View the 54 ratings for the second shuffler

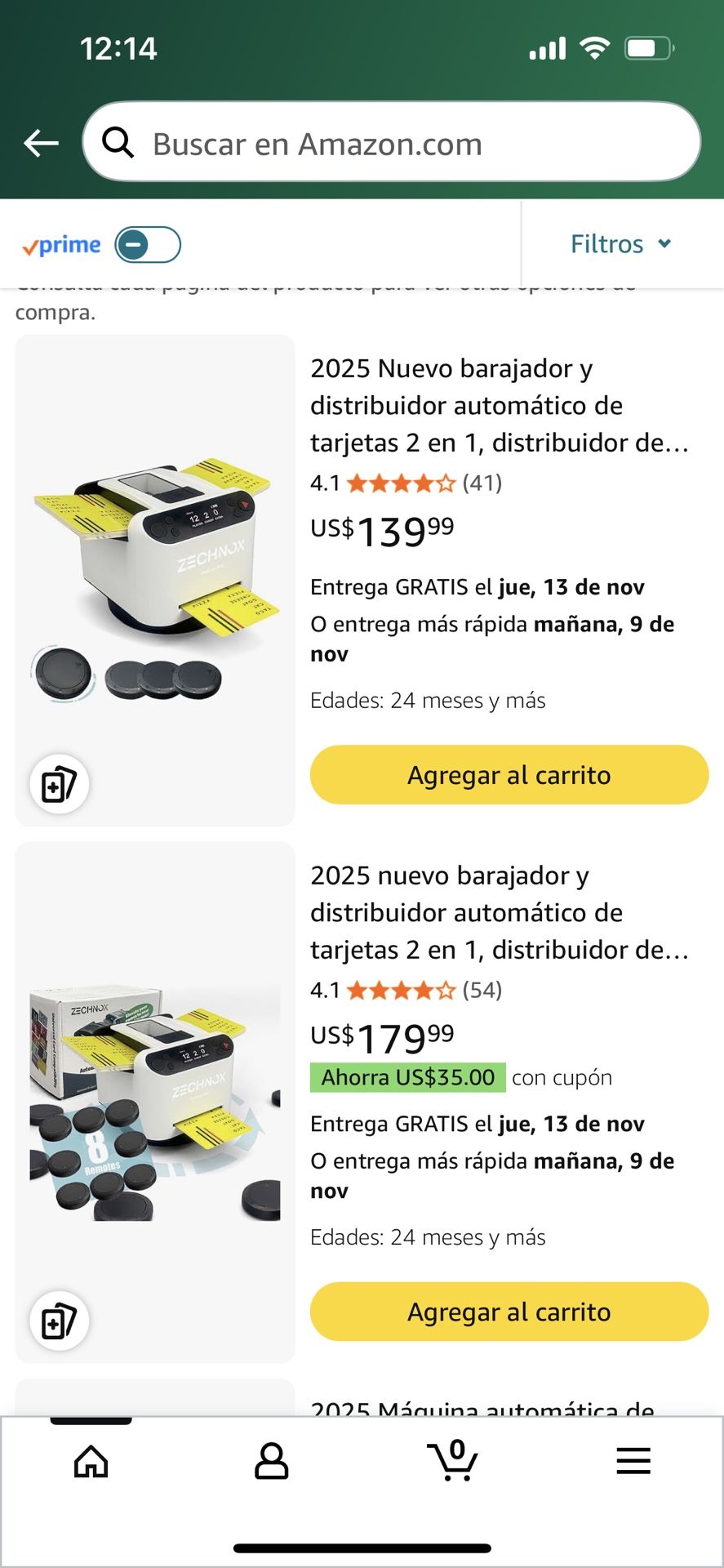click(482, 991)
